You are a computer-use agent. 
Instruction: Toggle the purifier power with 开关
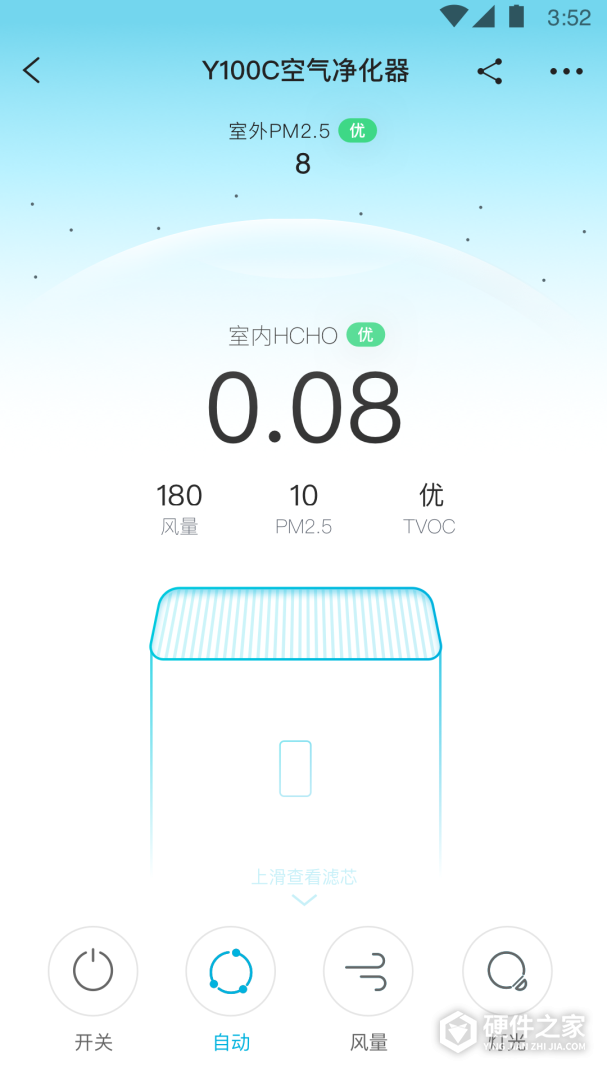[x=93, y=971]
